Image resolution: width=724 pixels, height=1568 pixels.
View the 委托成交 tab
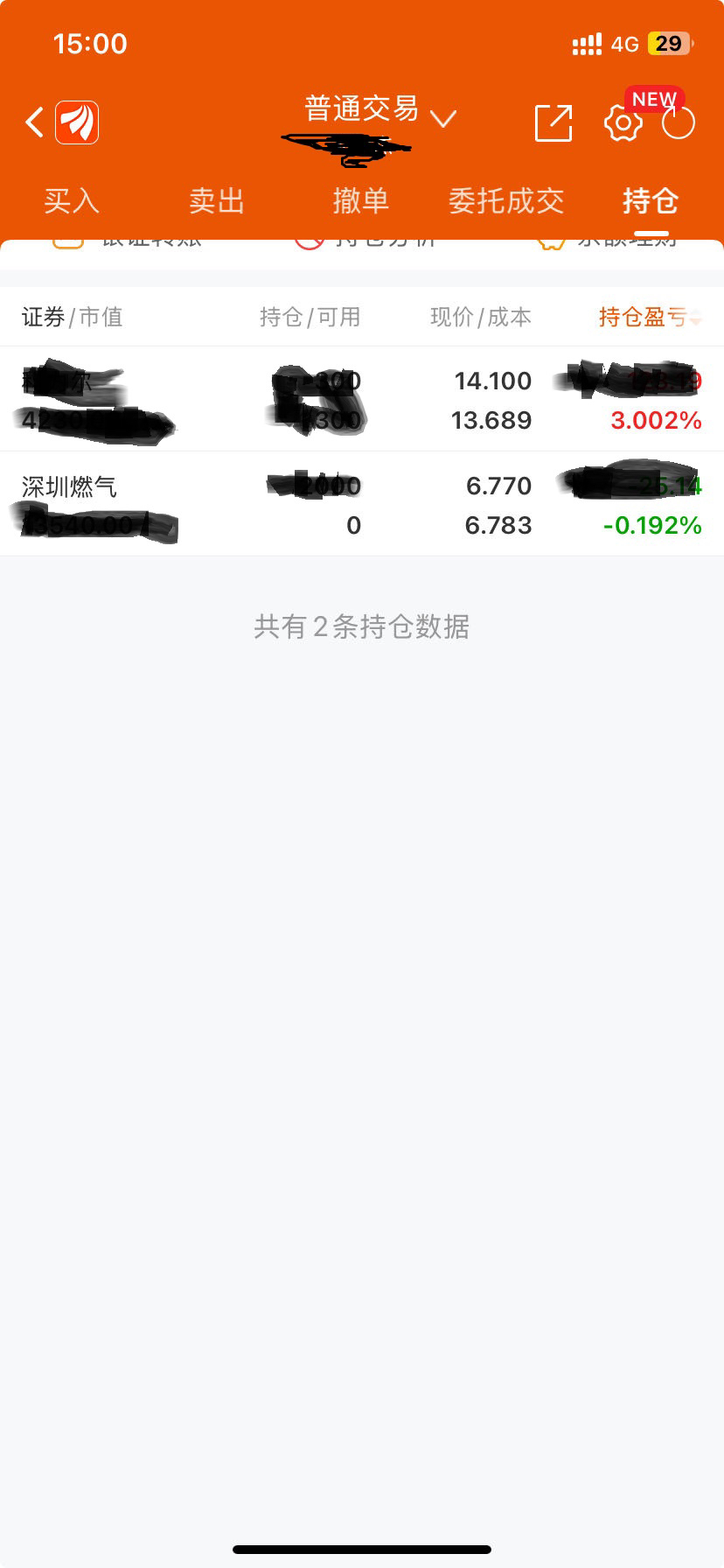pyautogui.click(x=505, y=201)
